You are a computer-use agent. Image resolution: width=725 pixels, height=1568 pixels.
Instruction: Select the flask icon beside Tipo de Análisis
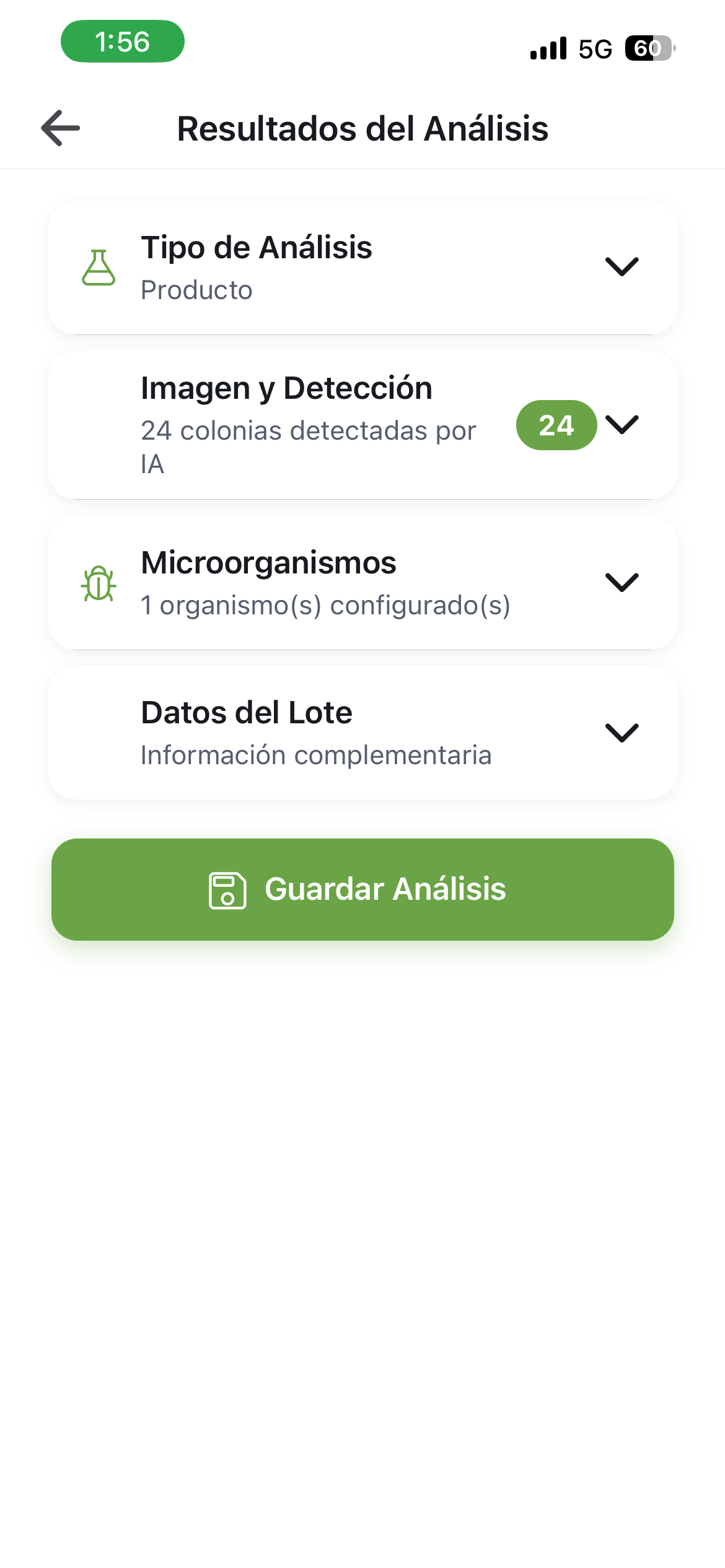point(99,268)
